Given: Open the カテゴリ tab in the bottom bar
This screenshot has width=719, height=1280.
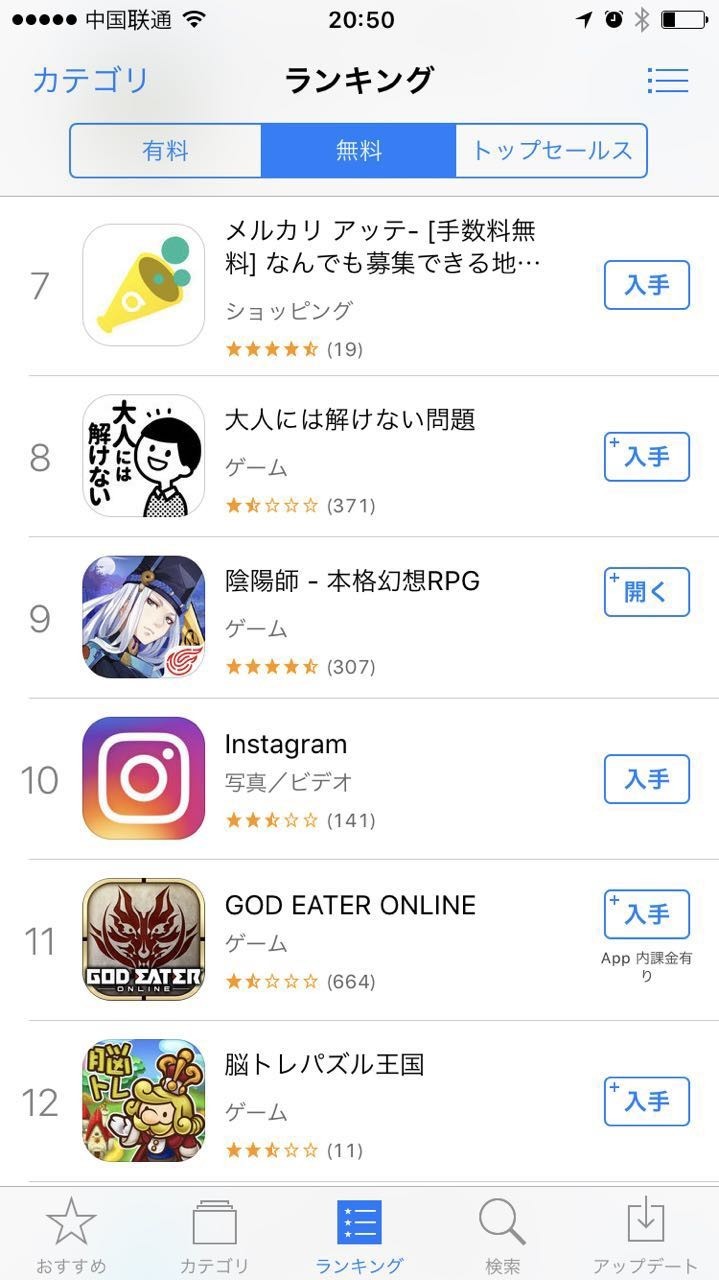Looking at the screenshot, I should pos(214,1235).
